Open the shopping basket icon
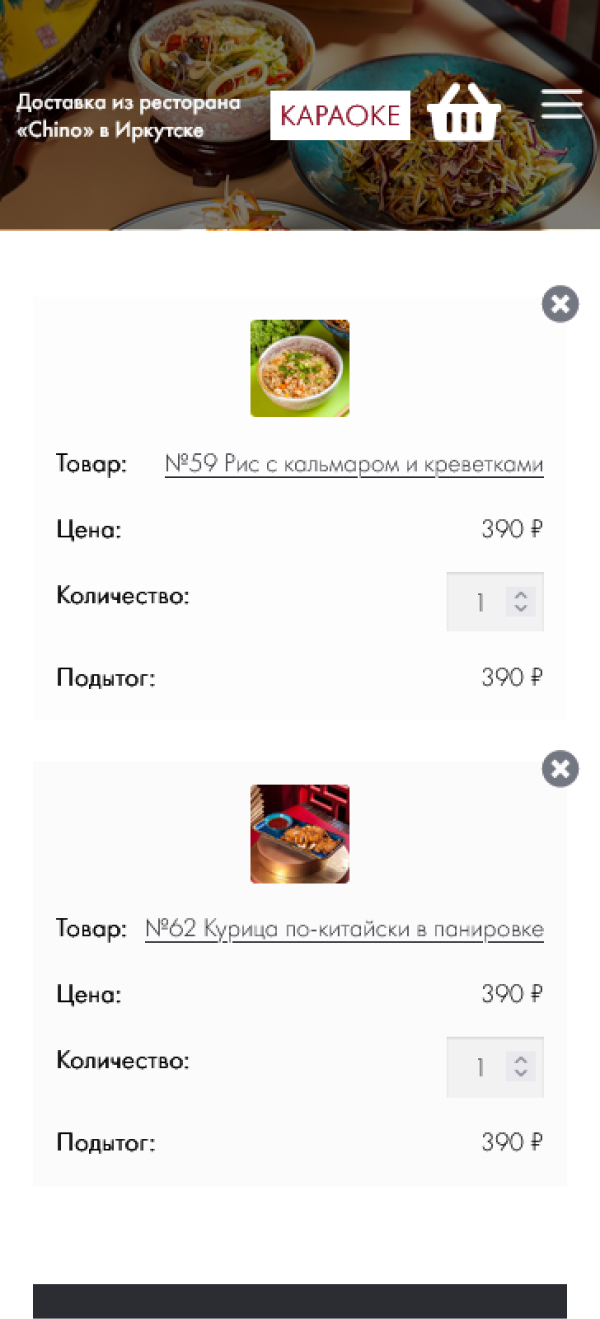This screenshot has height=1319, width=600. tap(463, 113)
